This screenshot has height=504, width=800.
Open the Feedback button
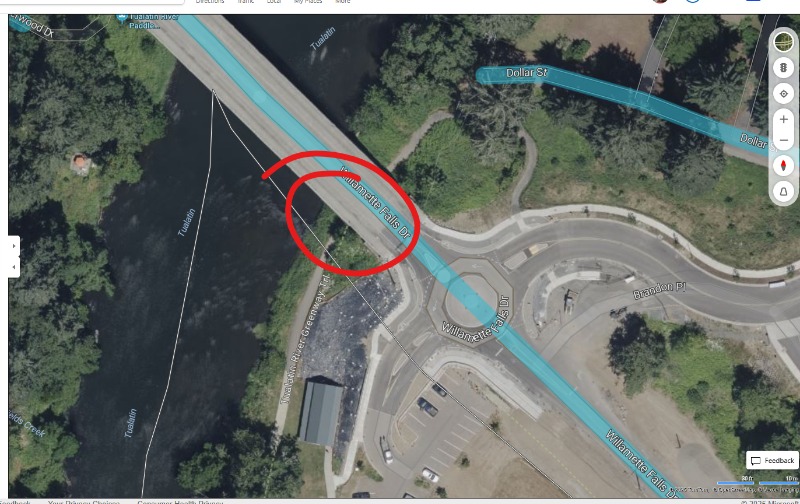(772, 461)
